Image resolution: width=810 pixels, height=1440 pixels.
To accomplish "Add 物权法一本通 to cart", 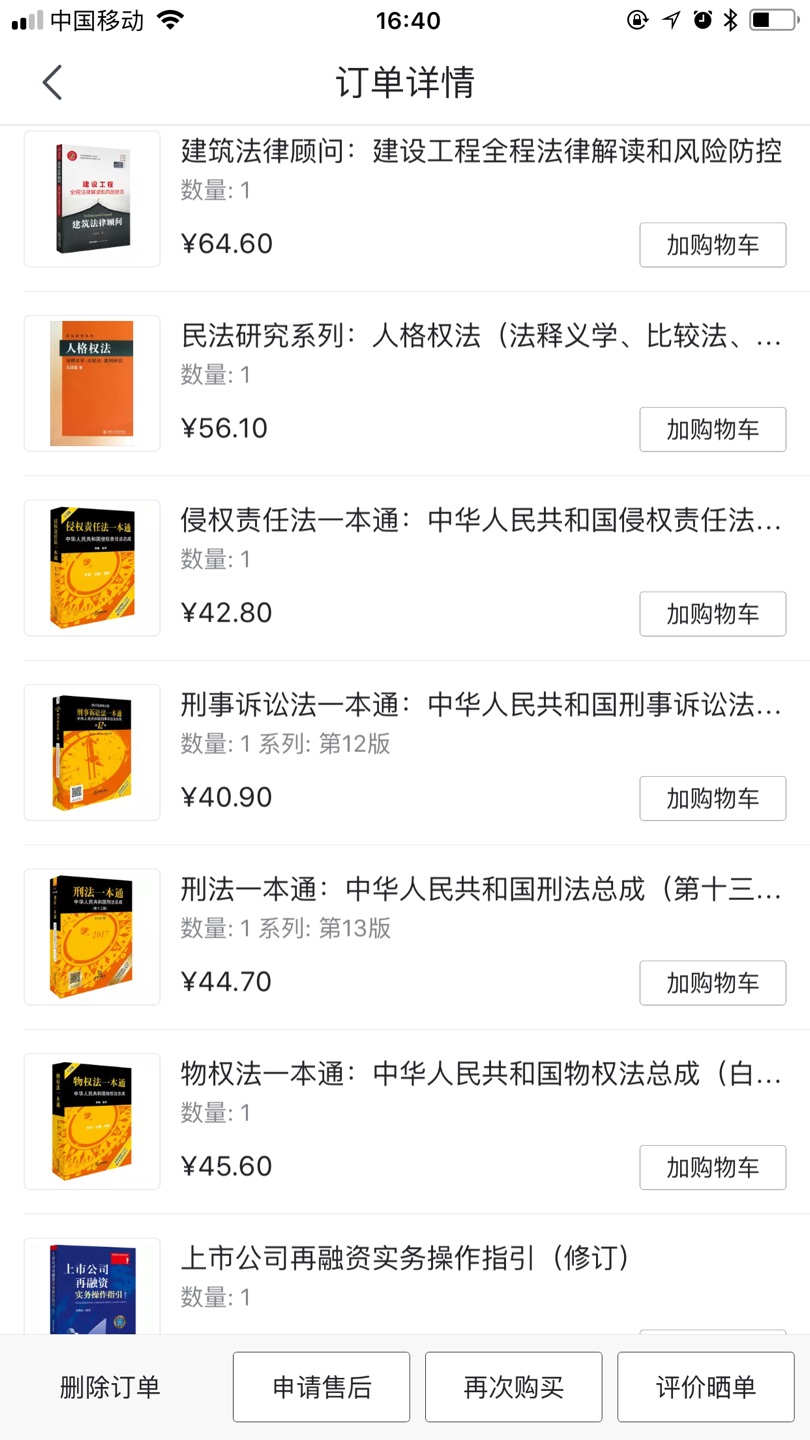I will click(712, 1167).
